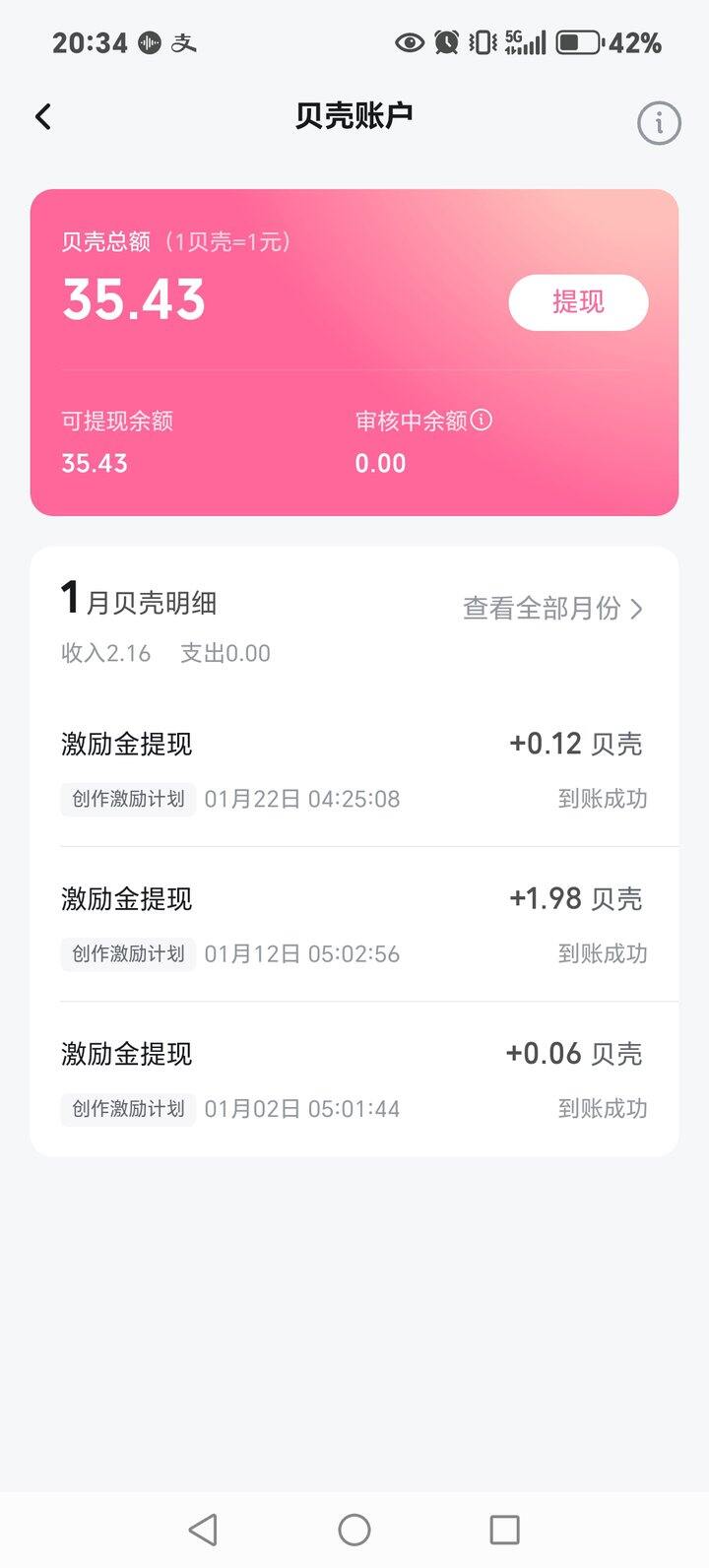Go back from the 贝壳账户 page
The height and width of the screenshot is (1568, 709).
43,117
